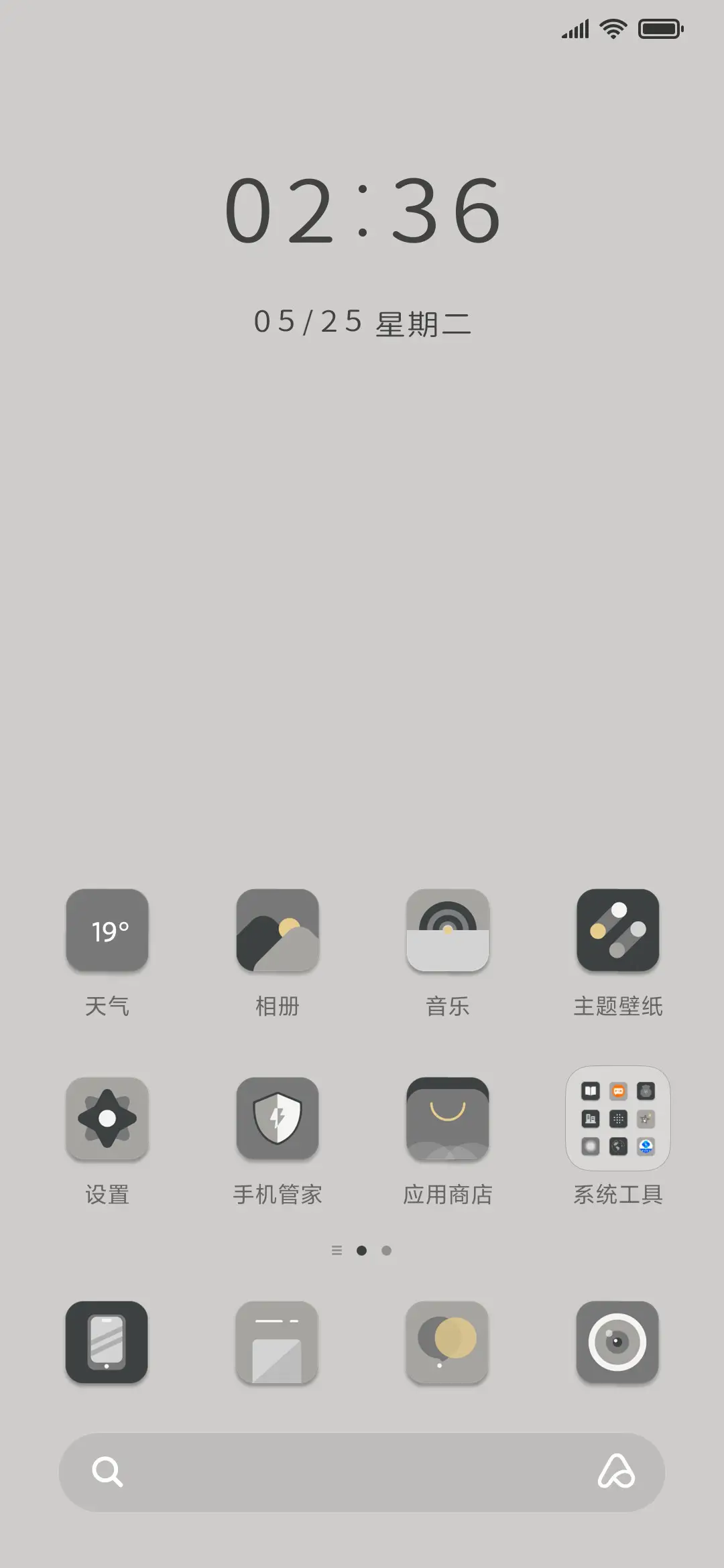
Task: Open the Themes (主题壁纸) app
Action: pos(617,932)
